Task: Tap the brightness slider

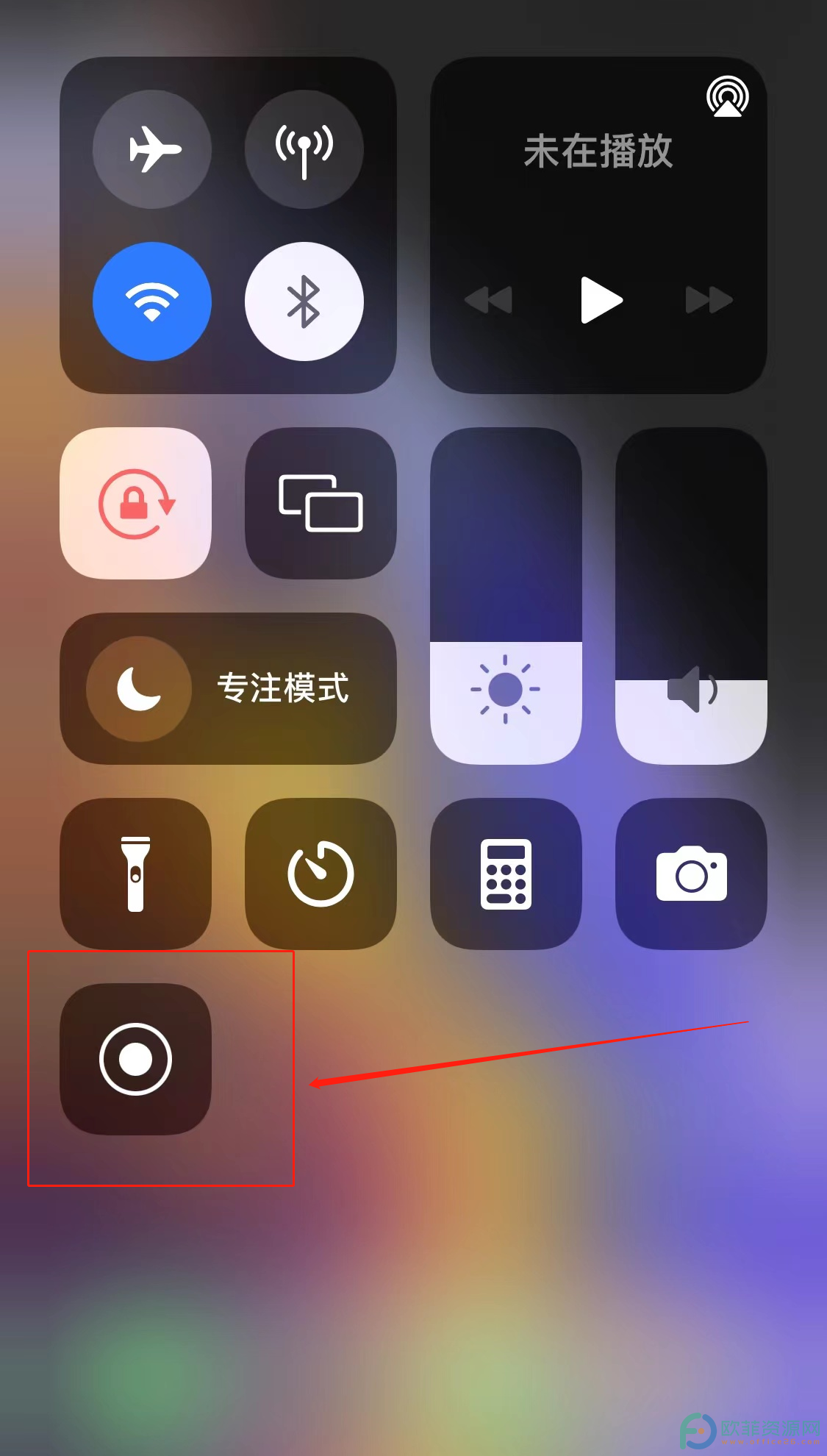Action: pos(506,596)
